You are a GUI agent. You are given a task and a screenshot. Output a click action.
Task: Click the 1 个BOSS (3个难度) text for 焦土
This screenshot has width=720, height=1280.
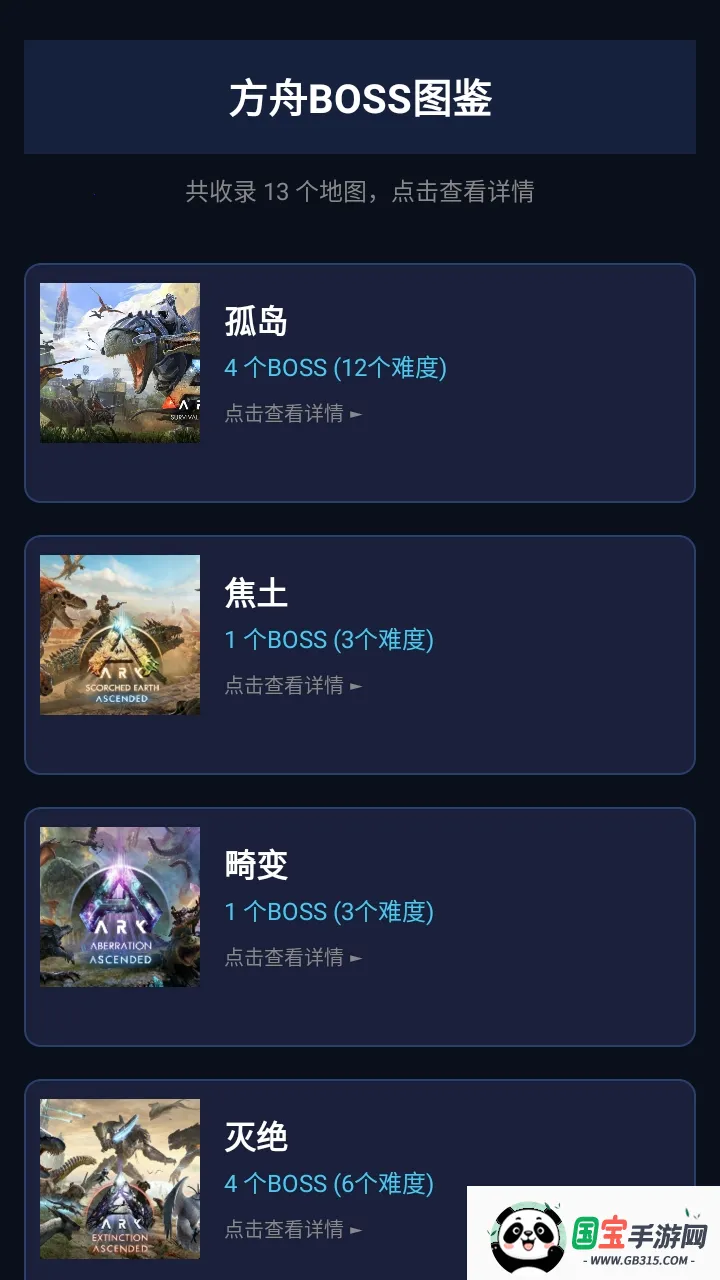330,640
